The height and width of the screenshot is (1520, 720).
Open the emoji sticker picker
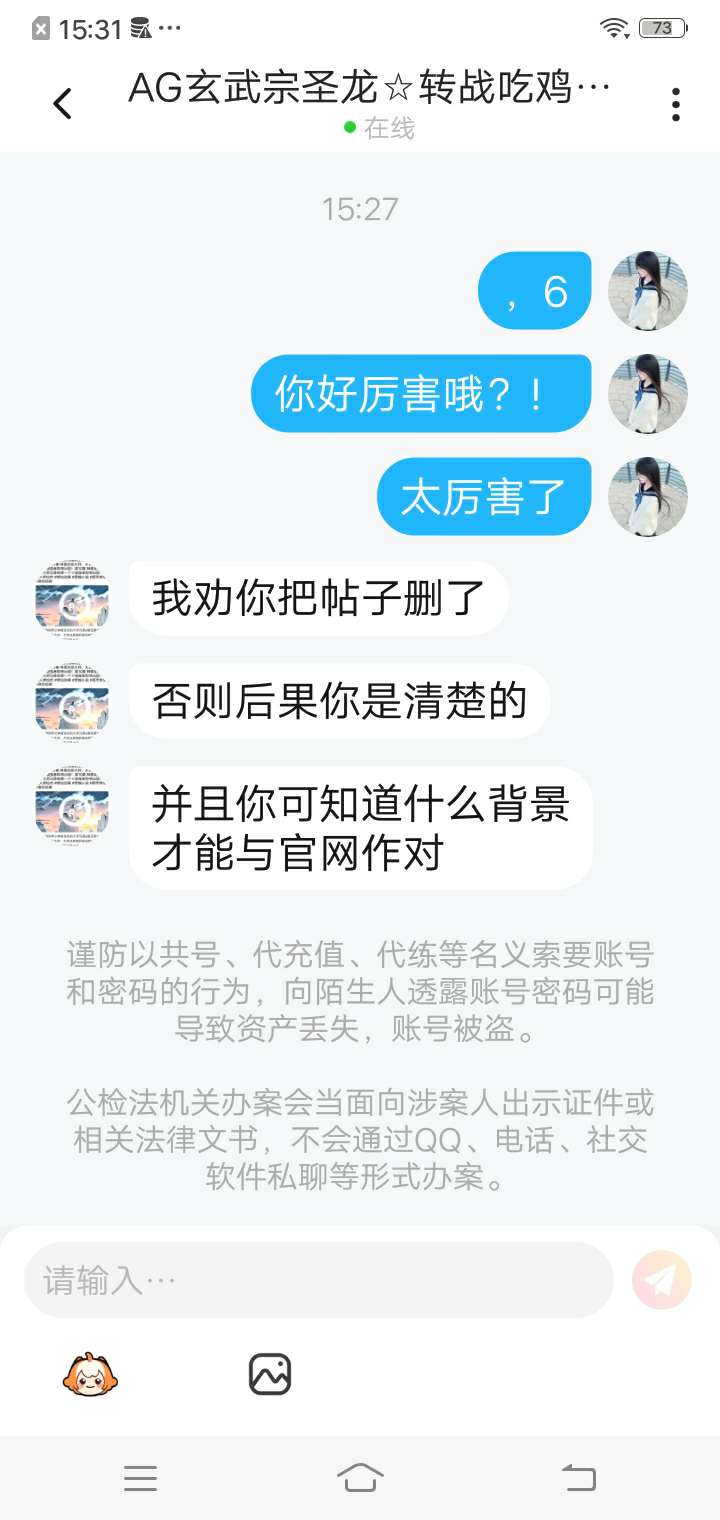[90, 1374]
